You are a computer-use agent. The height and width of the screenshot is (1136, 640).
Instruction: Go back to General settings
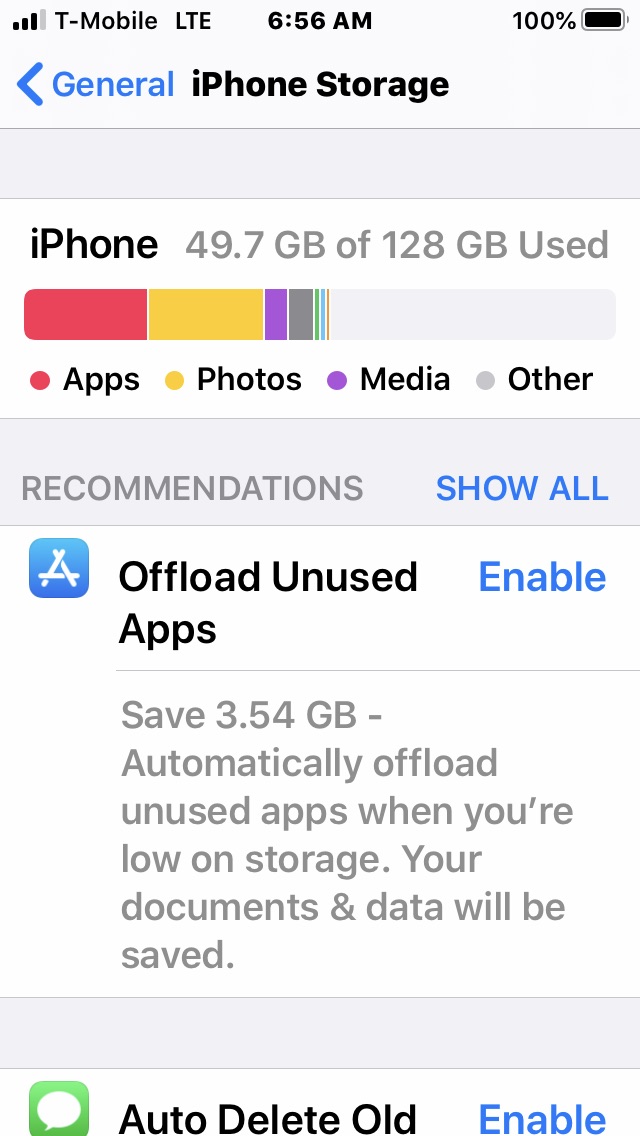pyautogui.click(x=96, y=85)
